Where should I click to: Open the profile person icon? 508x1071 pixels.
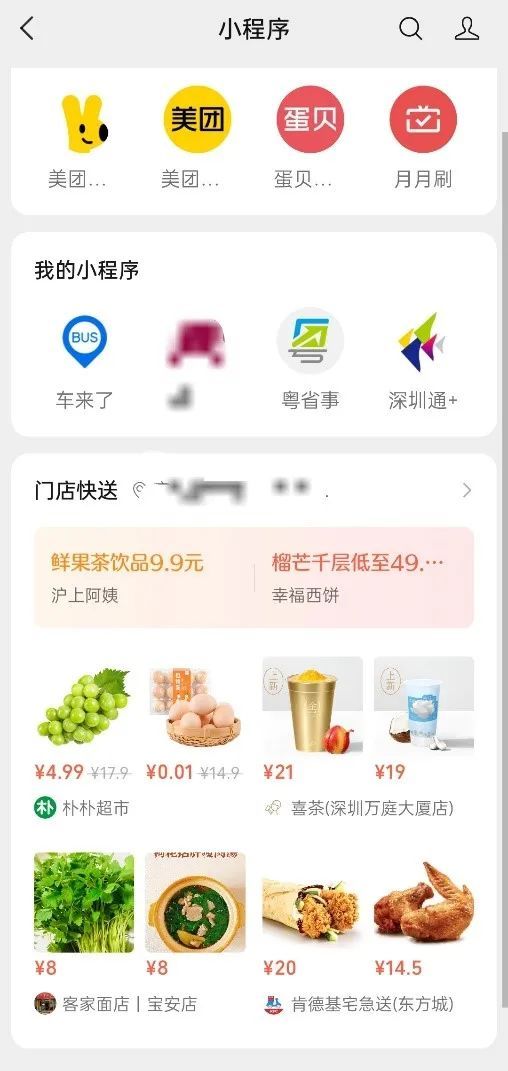coord(467,29)
